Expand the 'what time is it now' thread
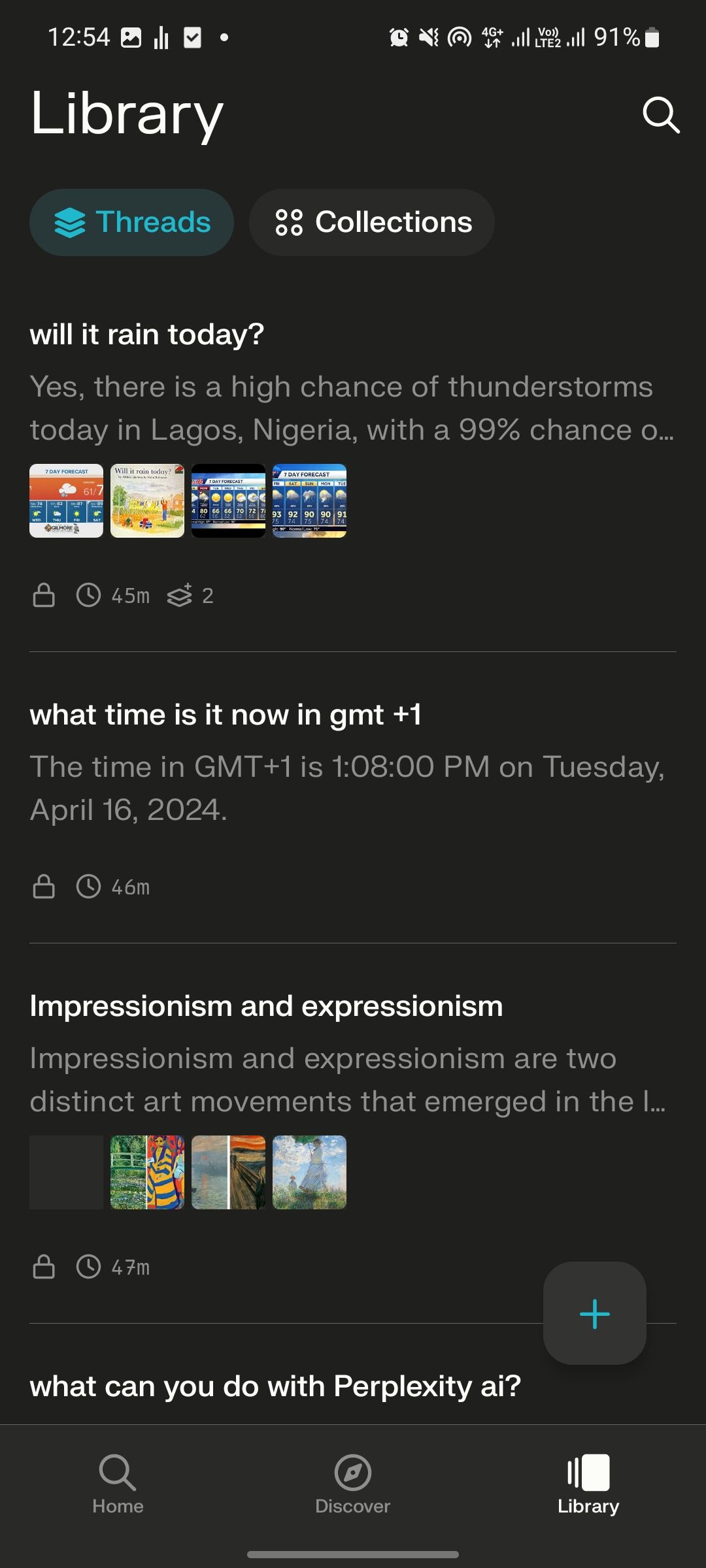 click(227, 715)
